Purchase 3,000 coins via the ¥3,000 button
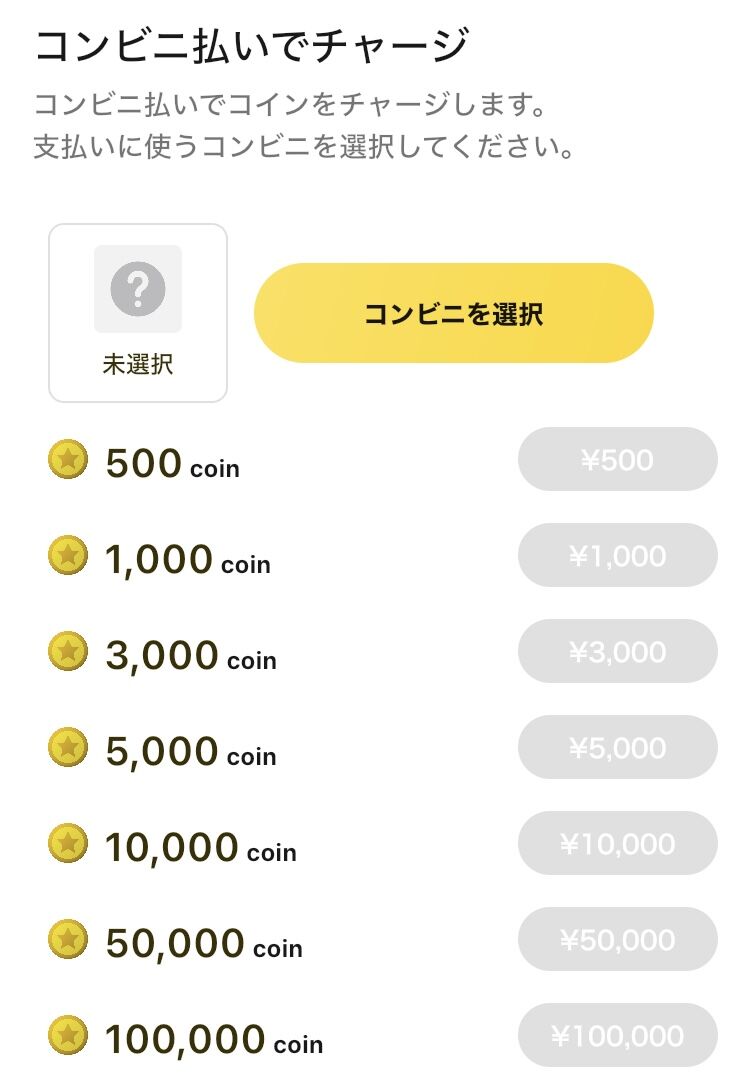Viewport: 750px width, 1084px height. 617,651
